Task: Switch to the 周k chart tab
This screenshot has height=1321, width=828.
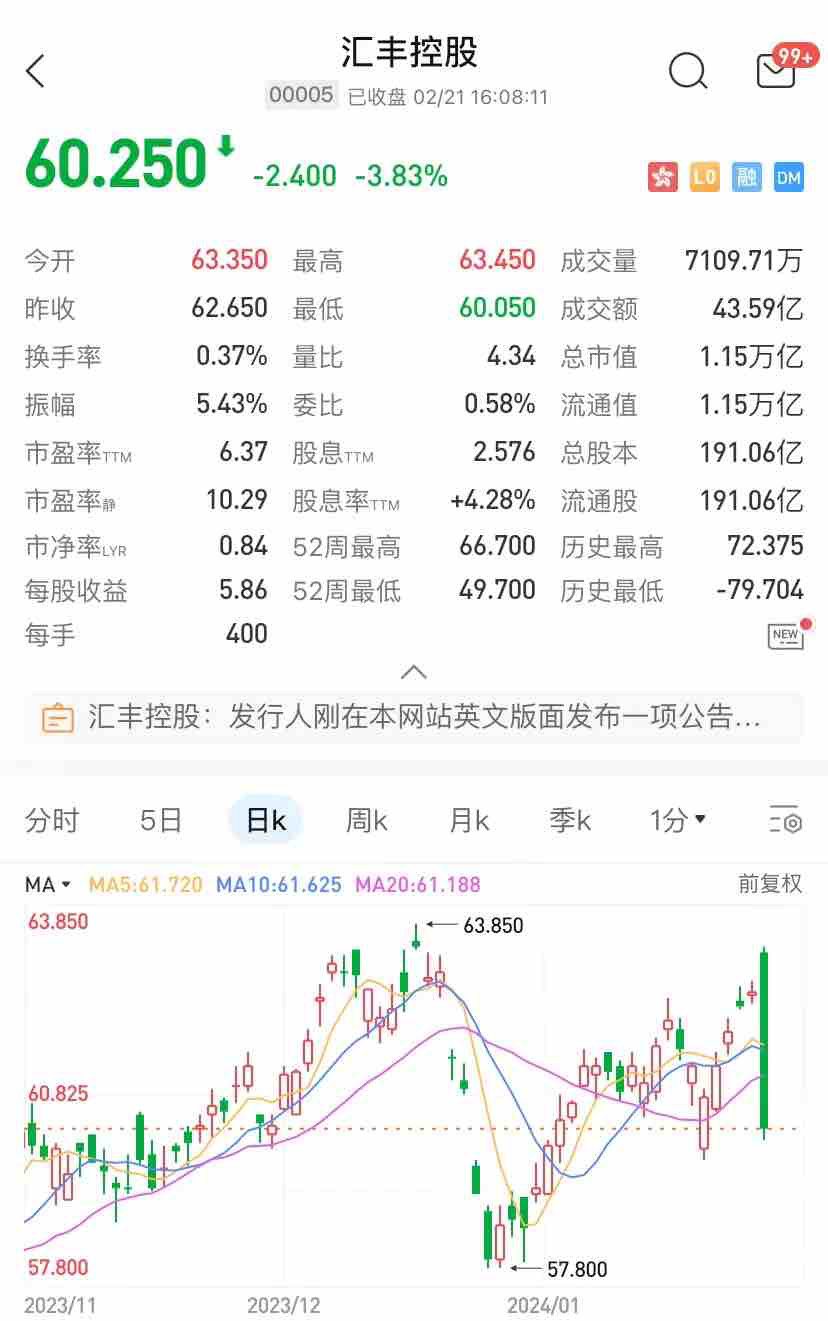Action: point(366,821)
